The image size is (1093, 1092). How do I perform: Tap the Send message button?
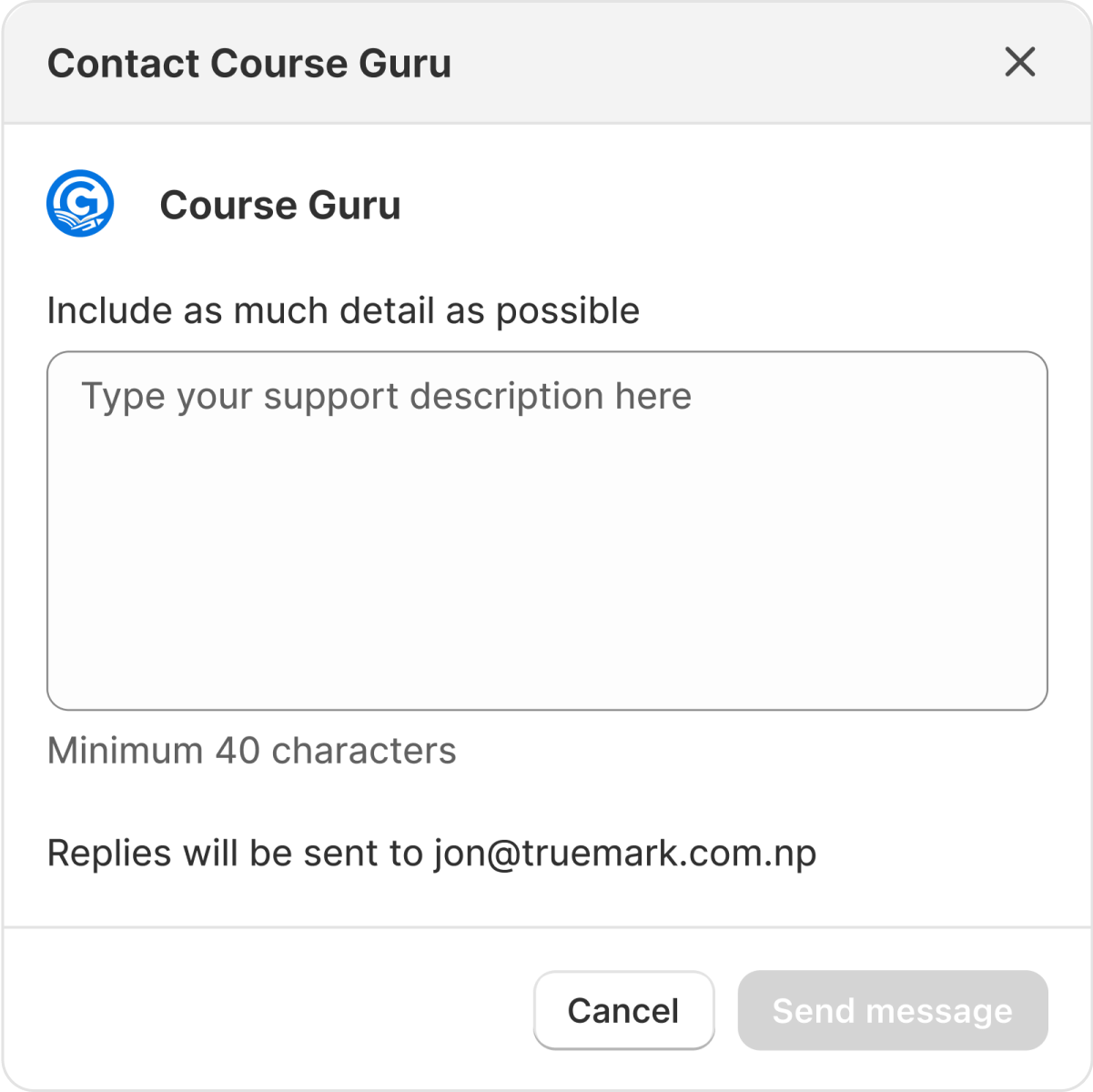coord(892,1010)
